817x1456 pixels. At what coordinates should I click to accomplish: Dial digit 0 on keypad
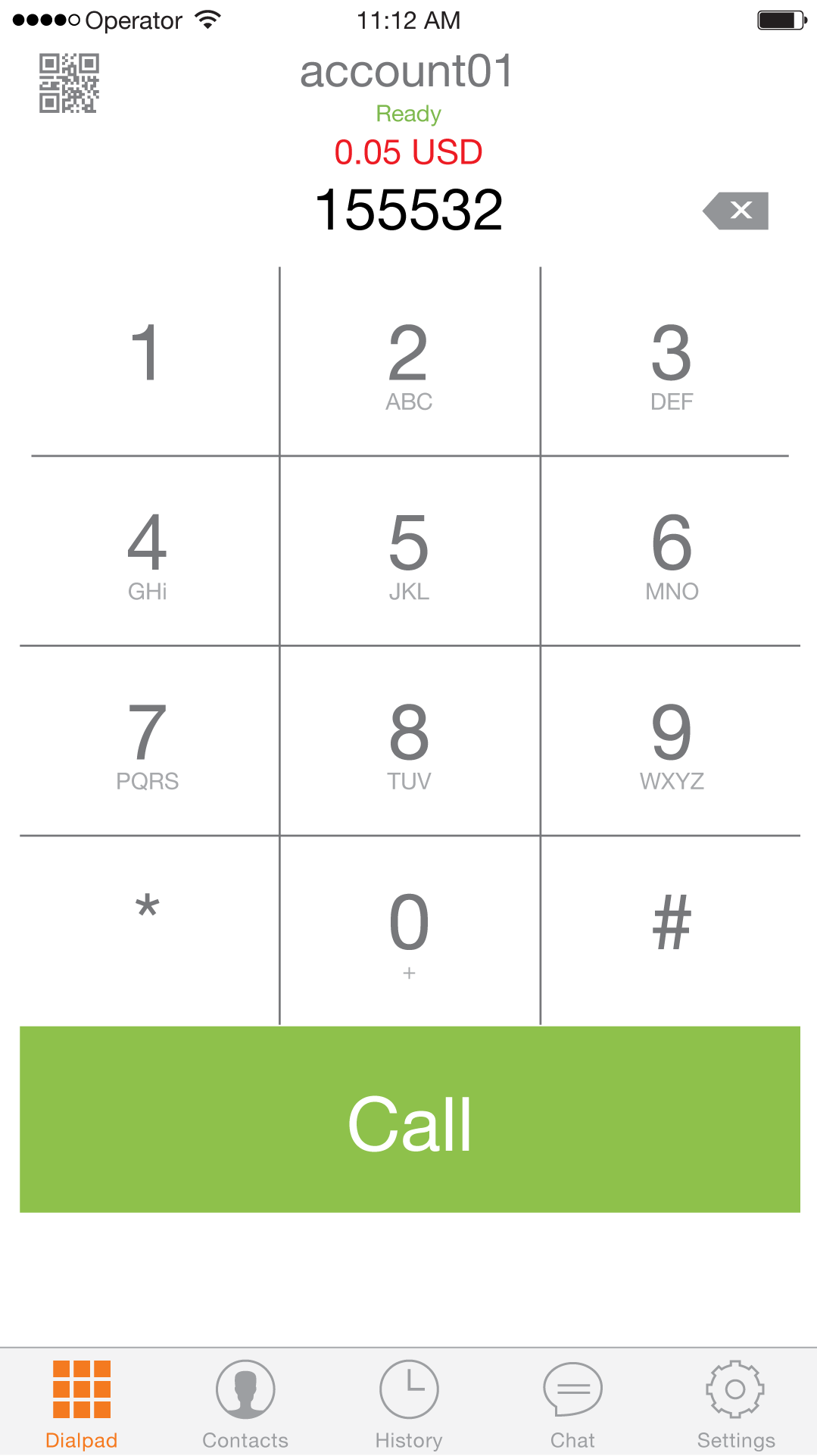point(409,932)
